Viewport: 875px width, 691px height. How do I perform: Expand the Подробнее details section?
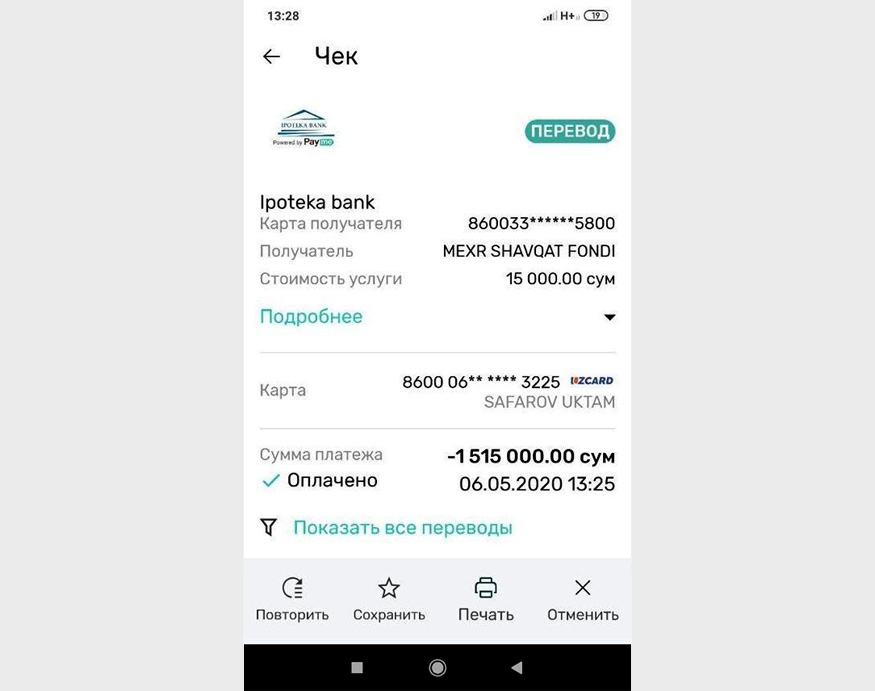pos(311,317)
